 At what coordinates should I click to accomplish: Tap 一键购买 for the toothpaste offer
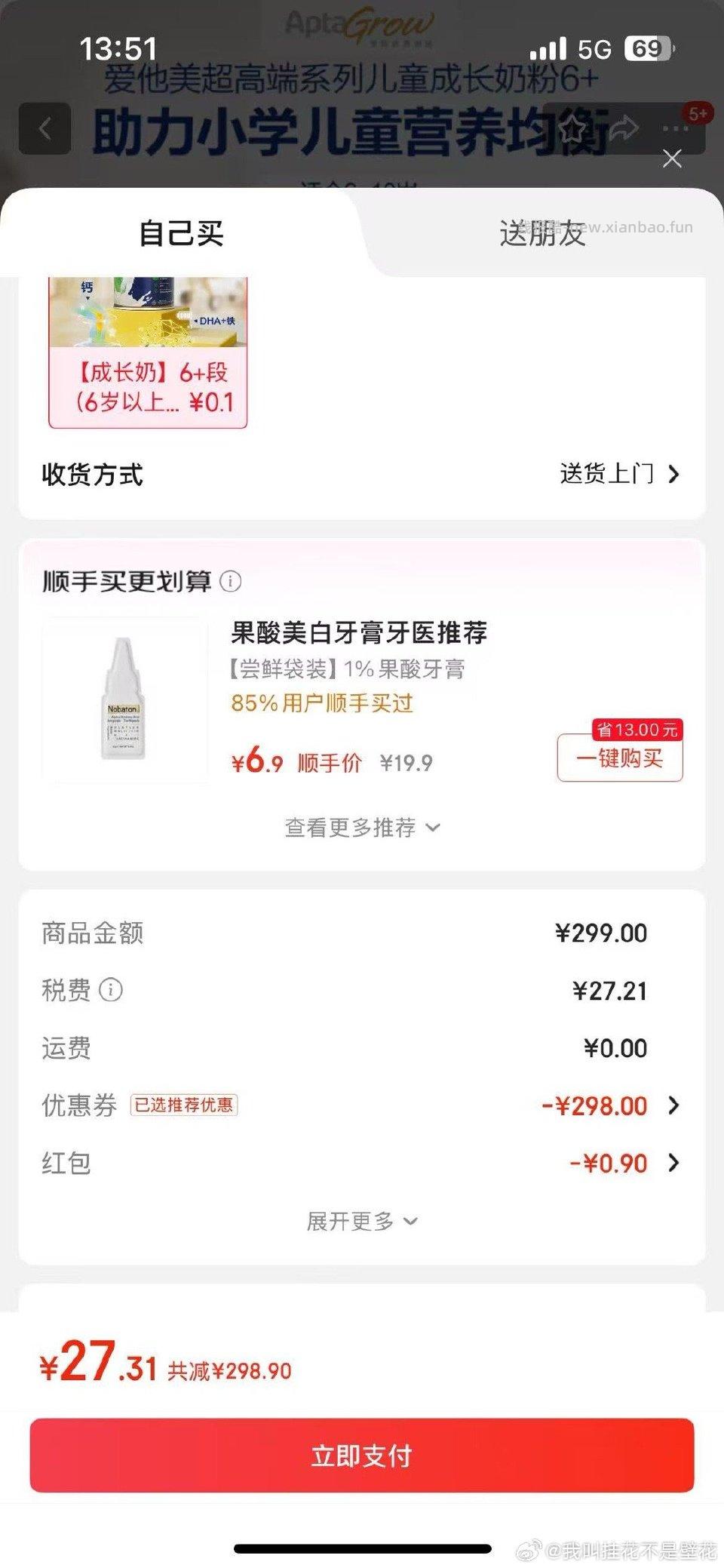pos(618,759)
